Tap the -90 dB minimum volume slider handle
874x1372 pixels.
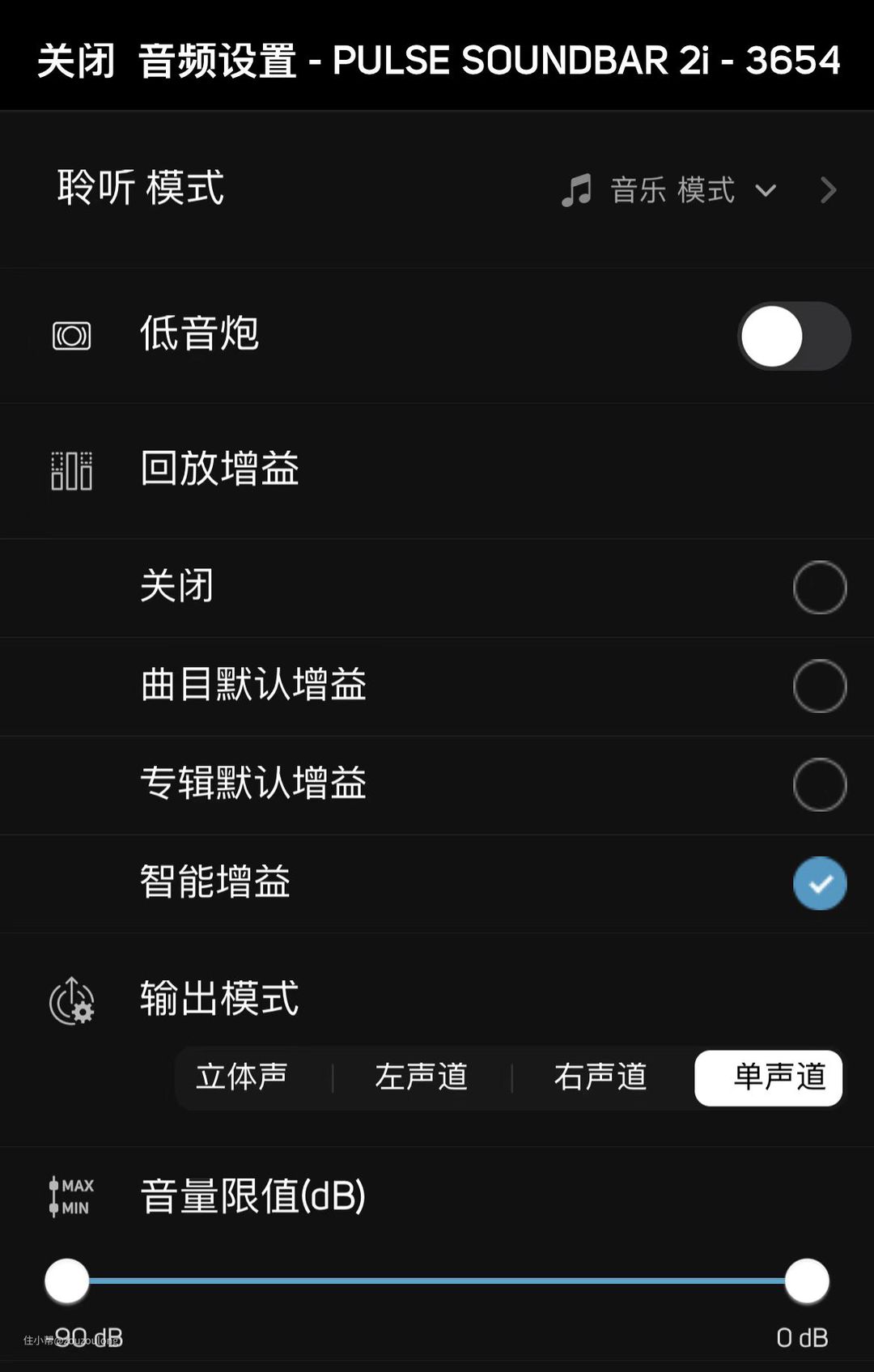click(67, 1281)
